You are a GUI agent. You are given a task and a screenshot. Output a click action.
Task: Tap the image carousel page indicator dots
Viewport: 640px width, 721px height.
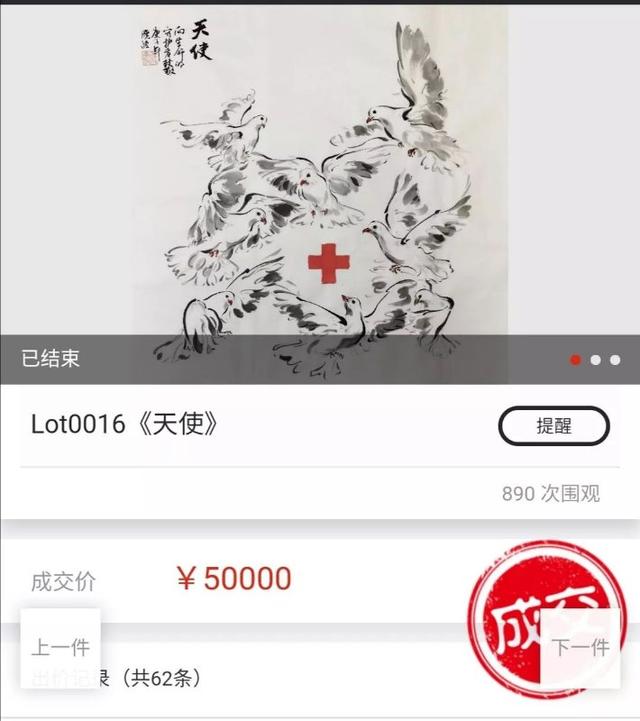point(595,360)
